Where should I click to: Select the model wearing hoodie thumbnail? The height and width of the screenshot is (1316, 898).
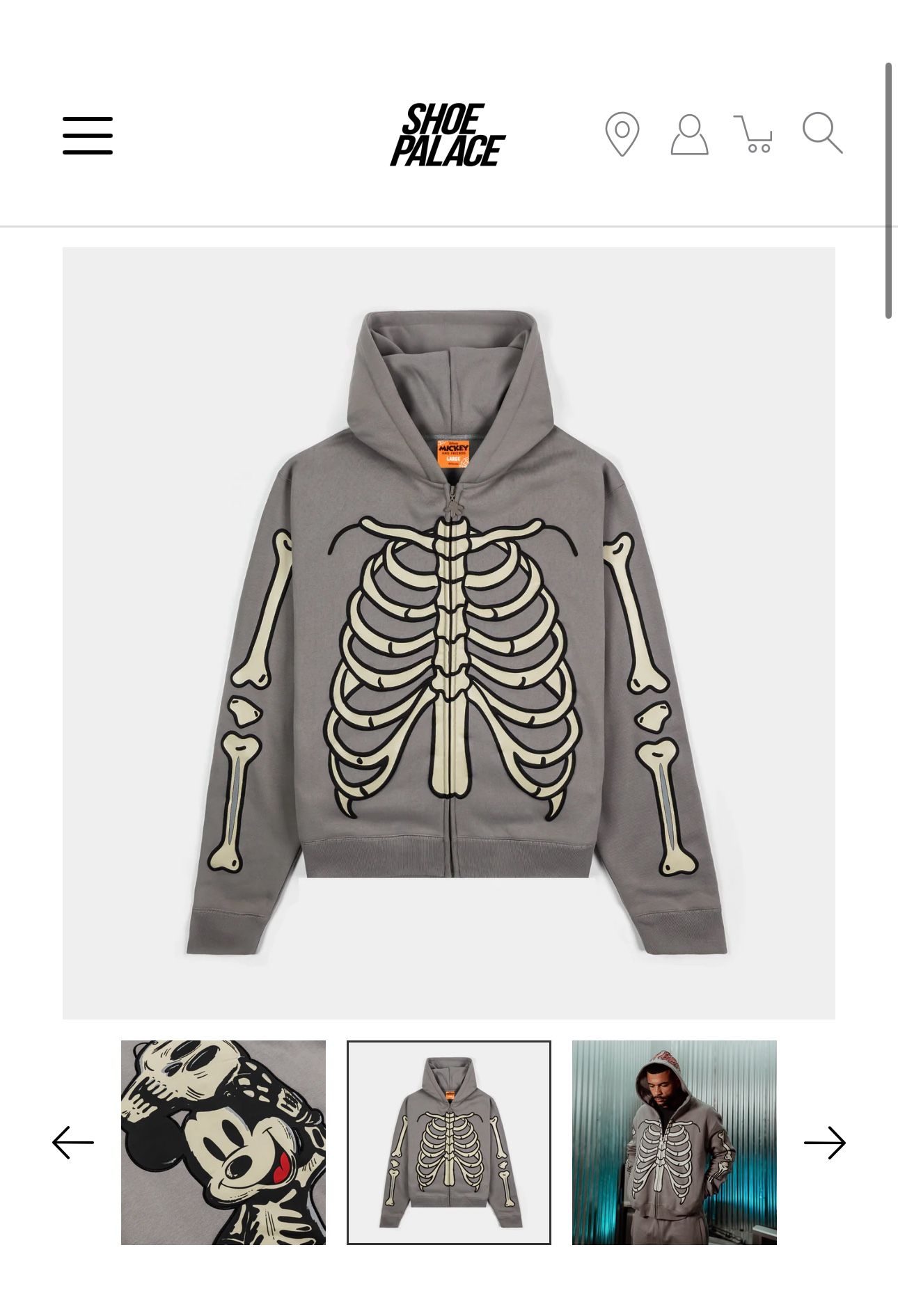tap(674, 1142)
